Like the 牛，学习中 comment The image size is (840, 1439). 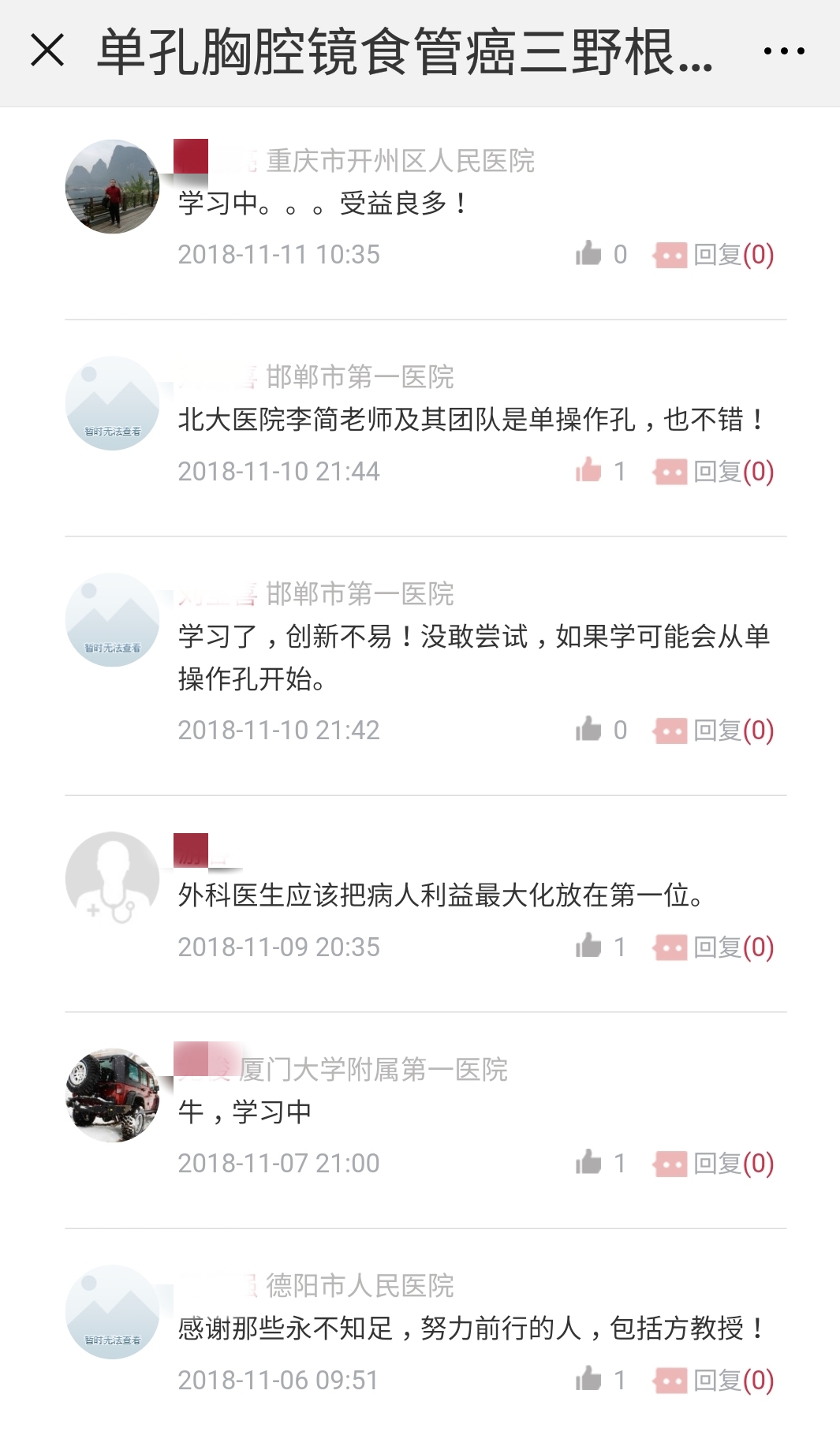click(x=589, y=1162)
